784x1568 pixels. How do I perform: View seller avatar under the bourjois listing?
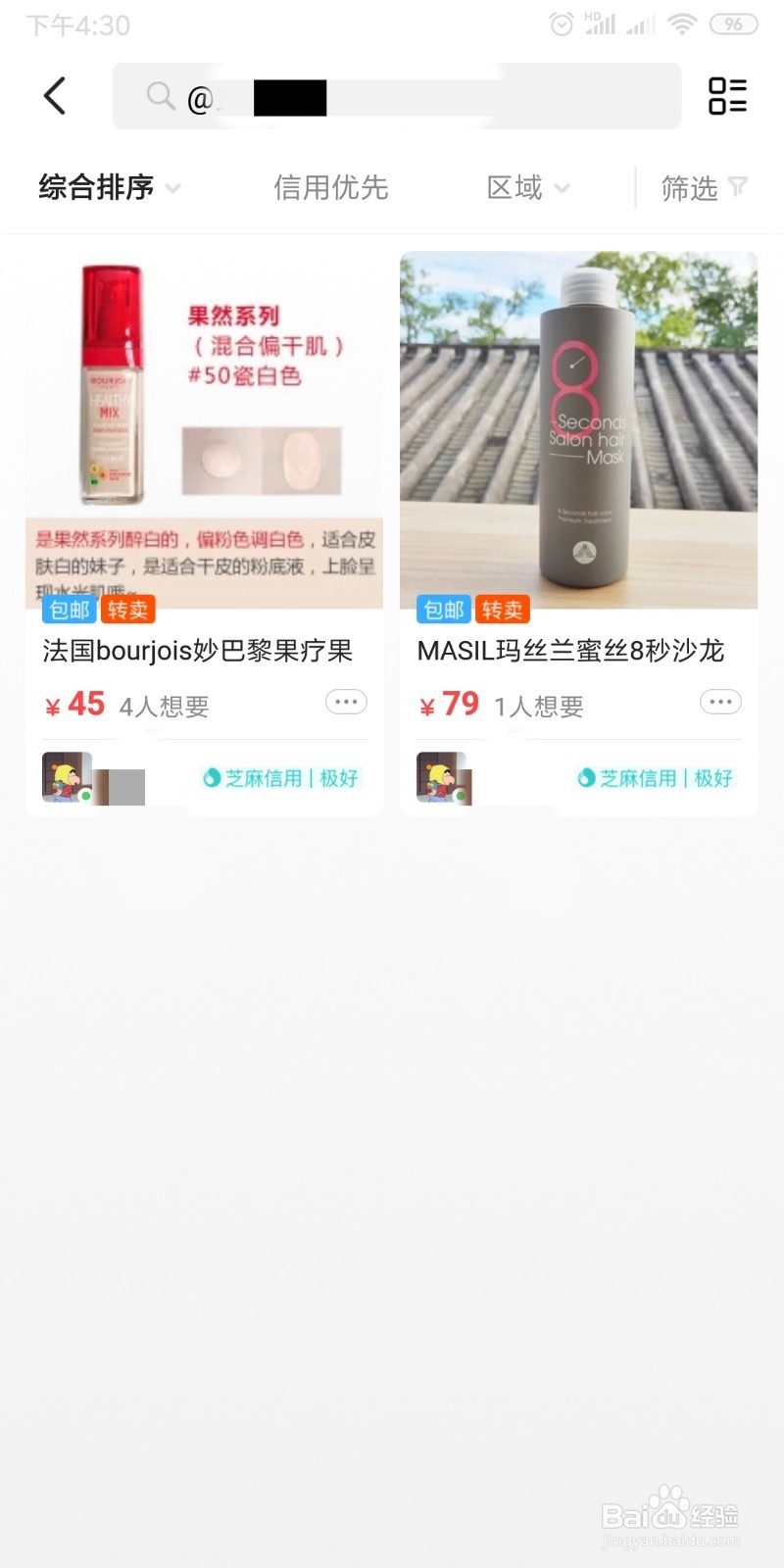point(67,777)
